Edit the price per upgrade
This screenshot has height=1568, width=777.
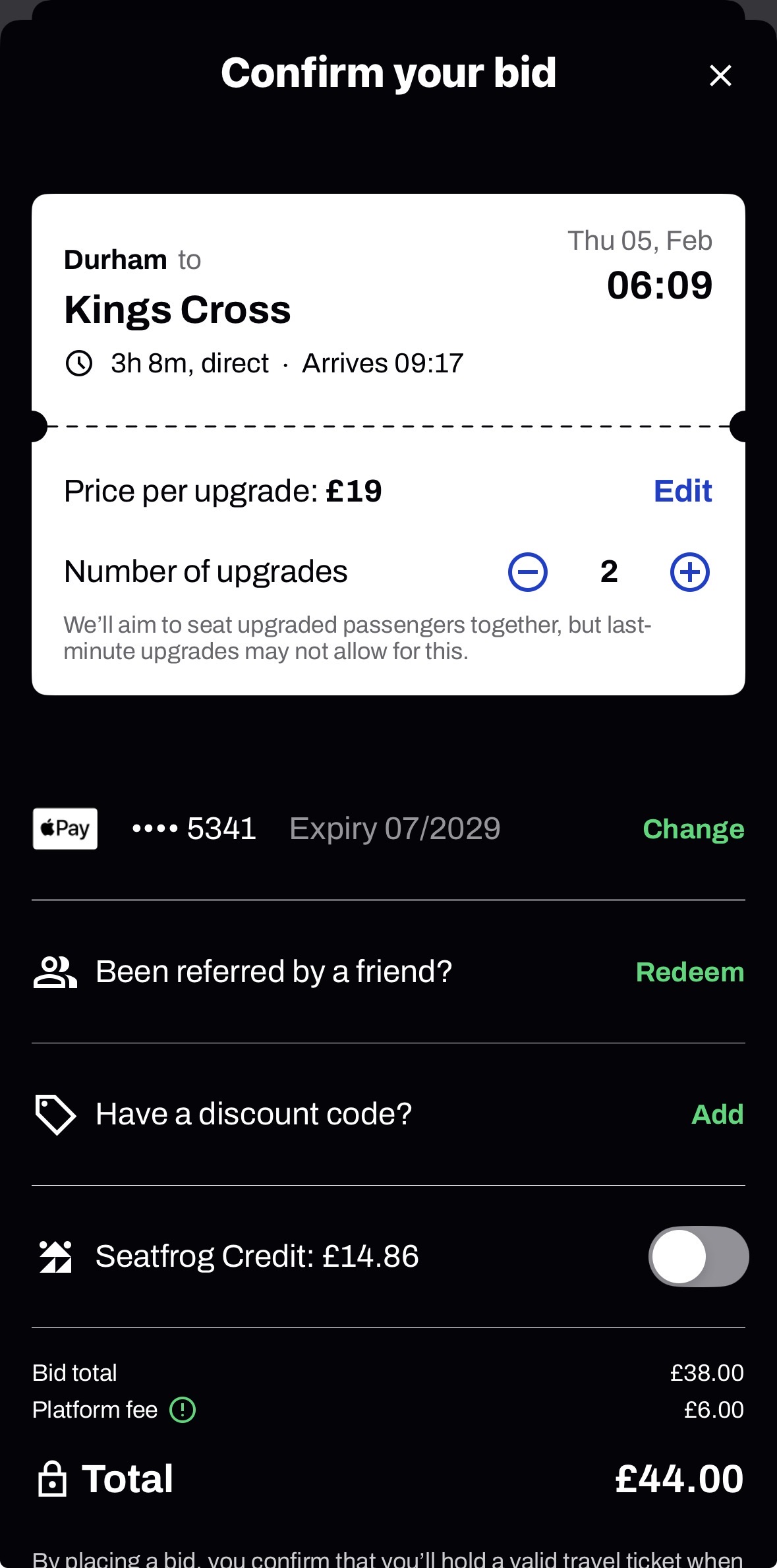682,491
